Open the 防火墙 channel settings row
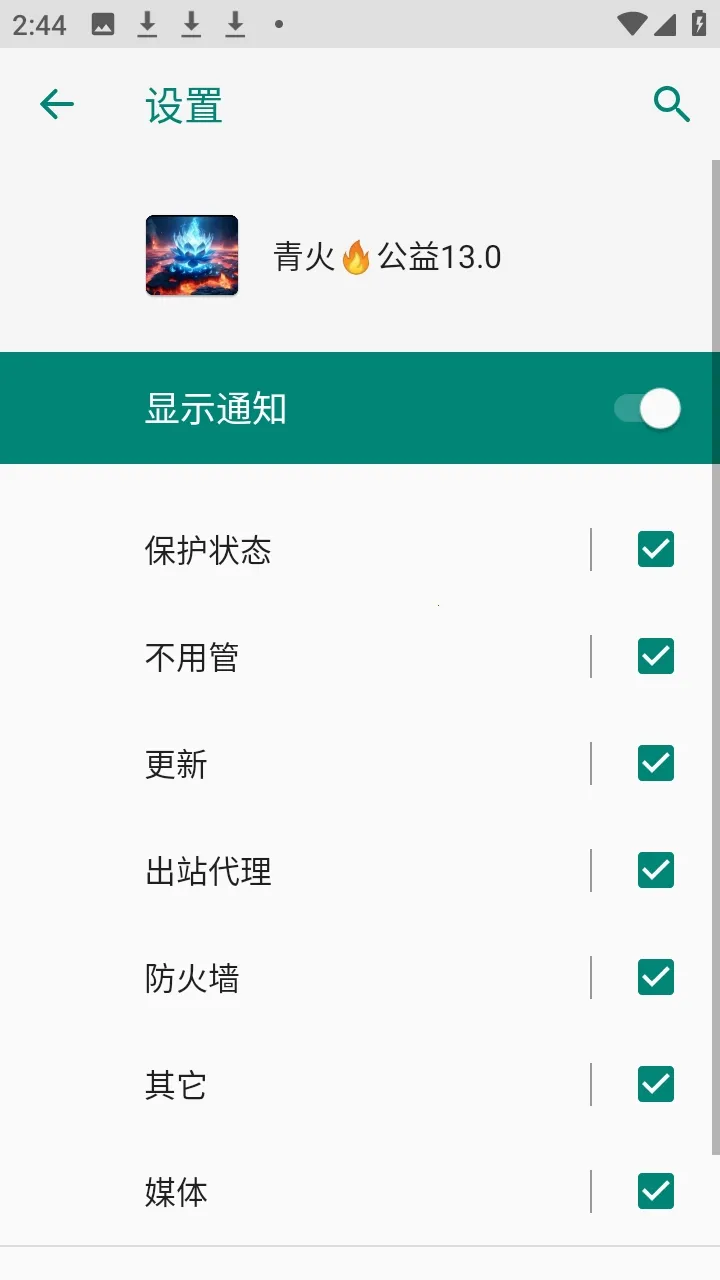 300,977
